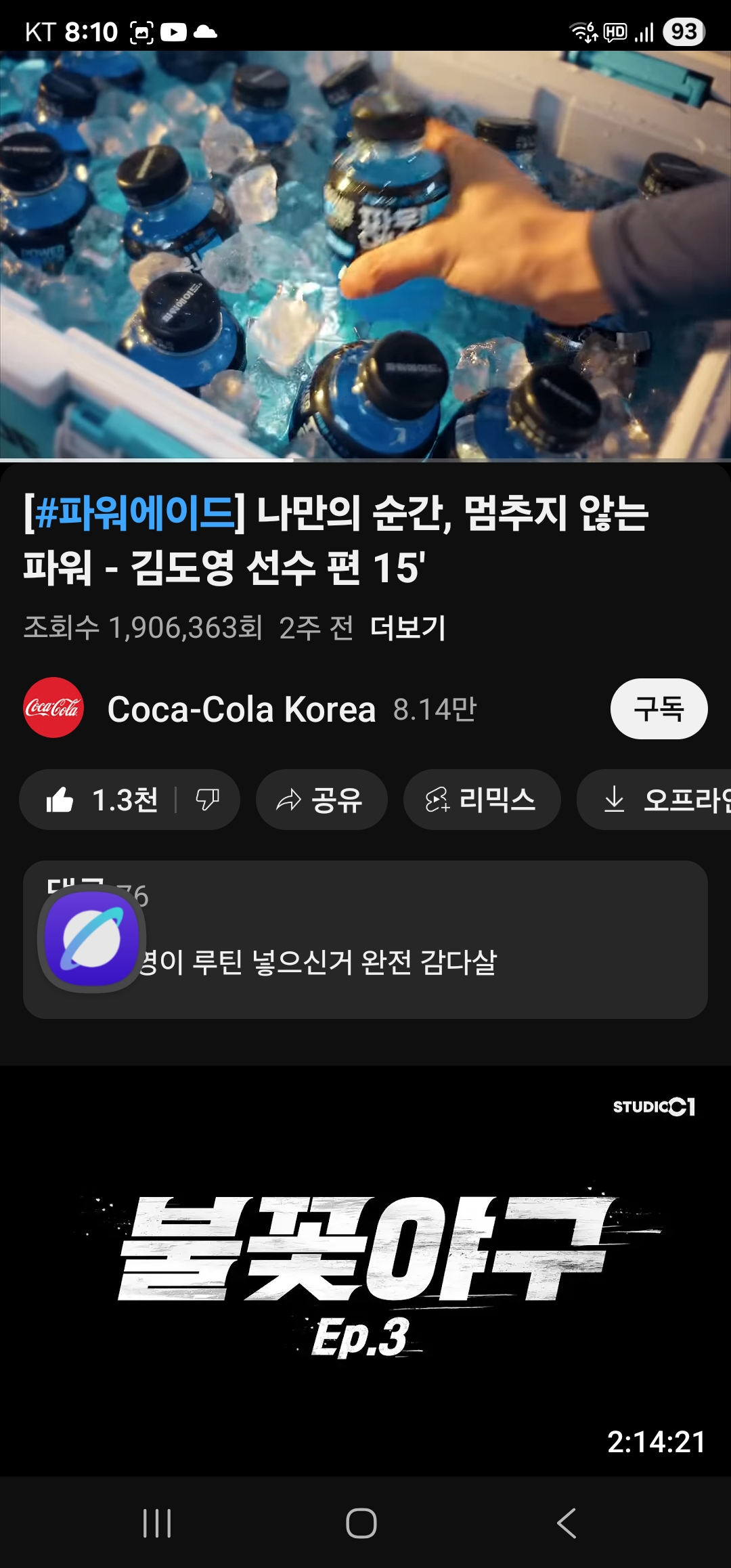Open the floating Samsung Internet bubble
Screen dimensions: 731x1568
(x=91, y=938)
